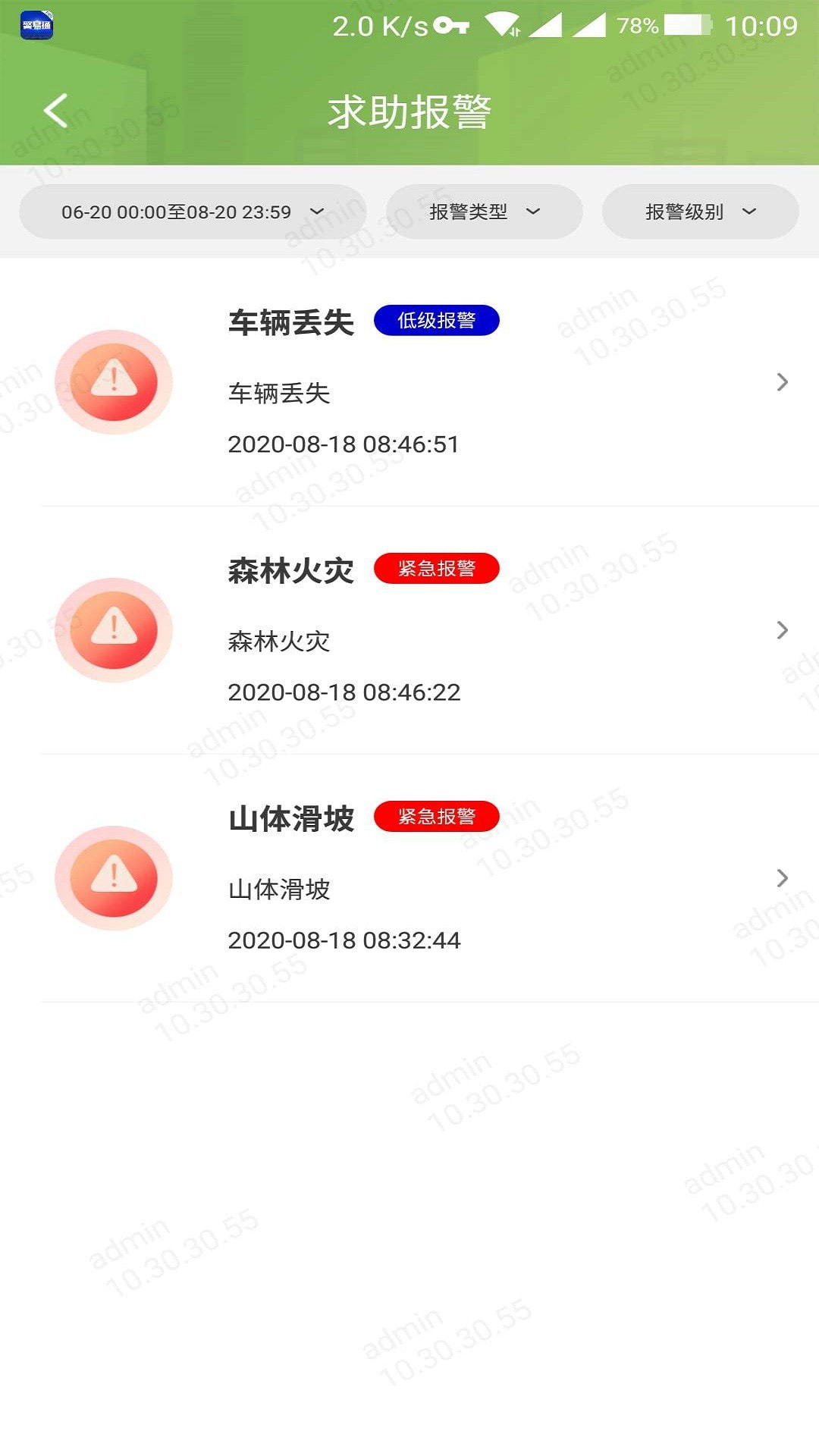Click the warning icon for 森林火灾 alarm

coord(114,631)
